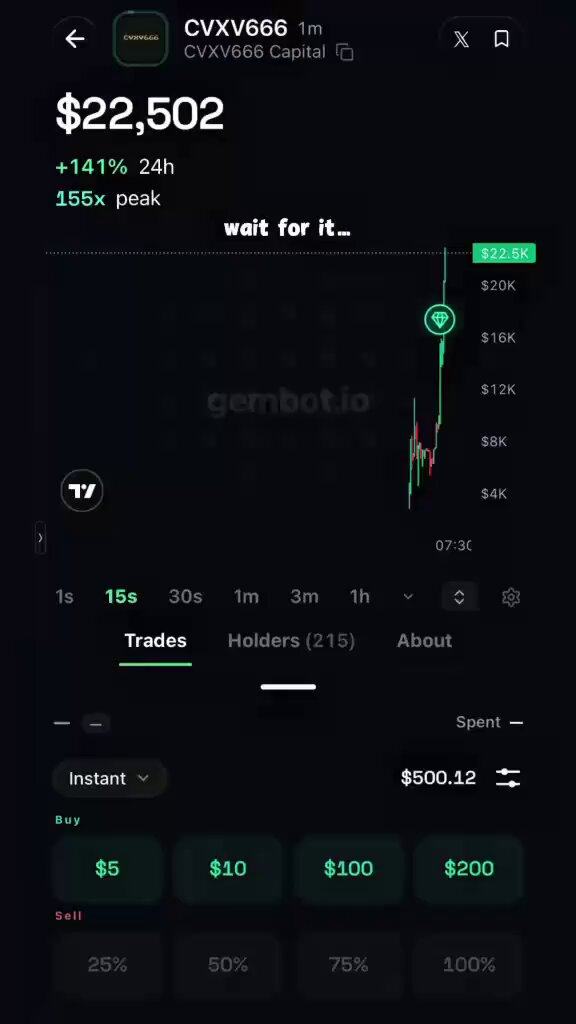Switch chart to 1m interval
576x1024 pixels.
pos(246,597)
